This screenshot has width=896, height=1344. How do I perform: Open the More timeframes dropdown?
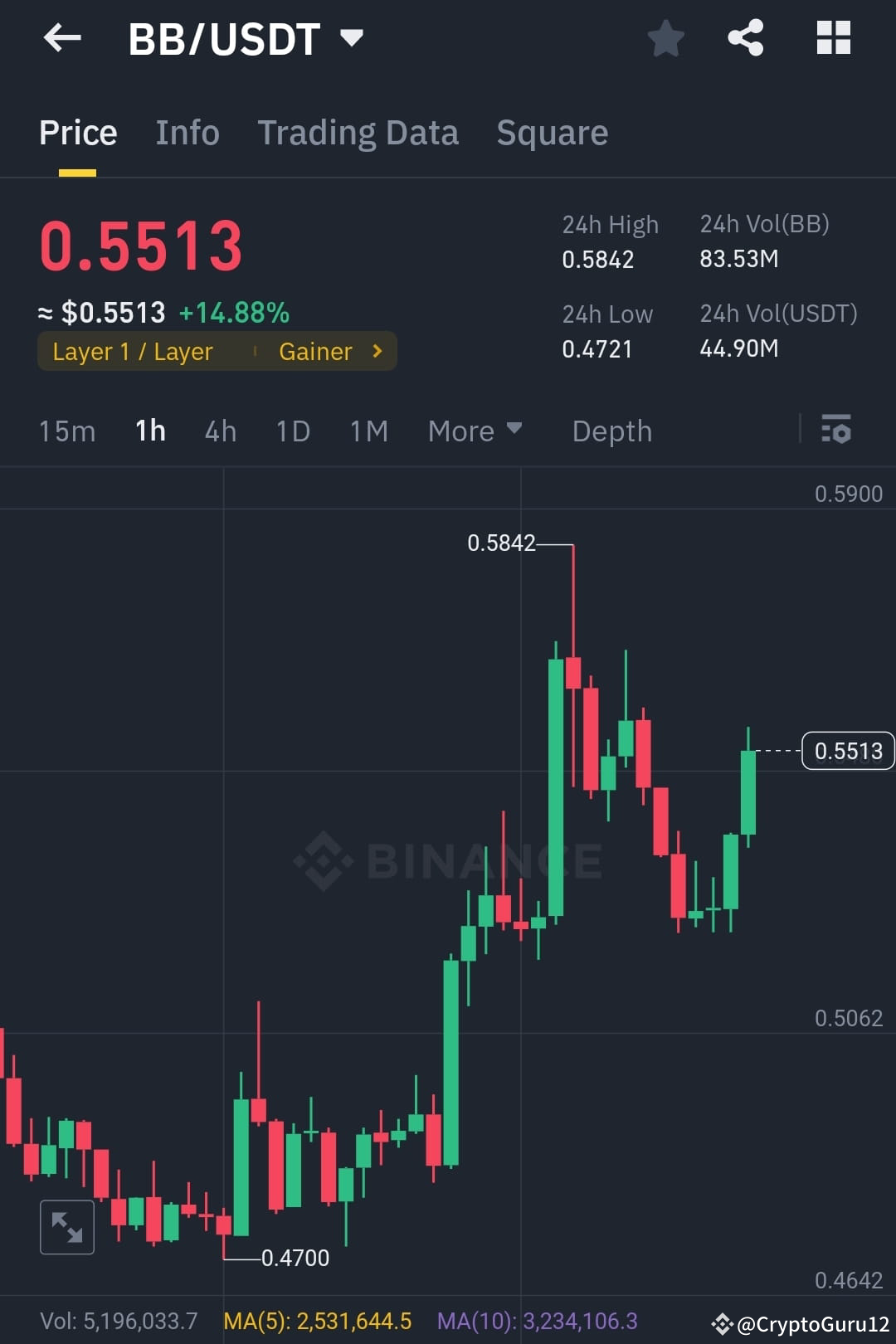pos(475,431)
